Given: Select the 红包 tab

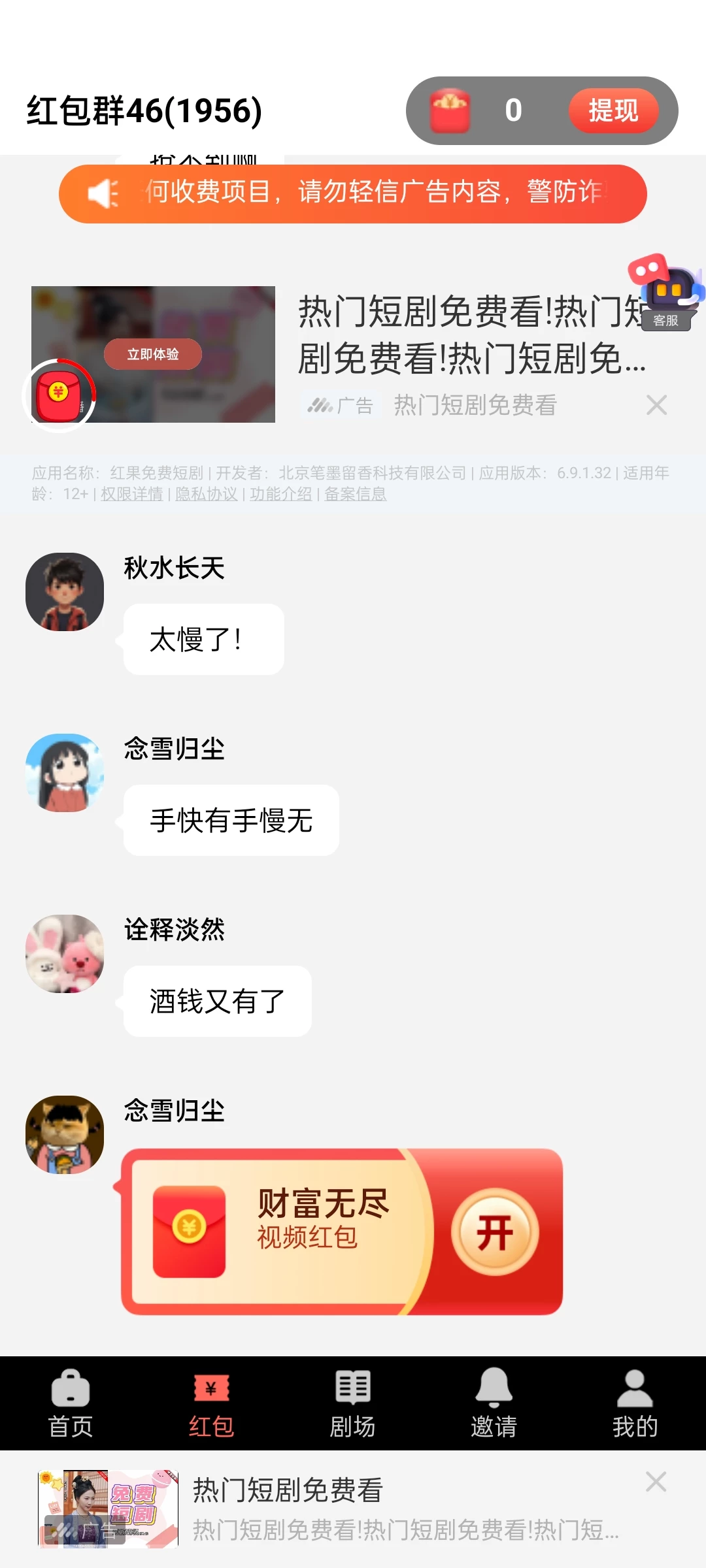Looking at the screenshot, I should [x=211, y=1403].
